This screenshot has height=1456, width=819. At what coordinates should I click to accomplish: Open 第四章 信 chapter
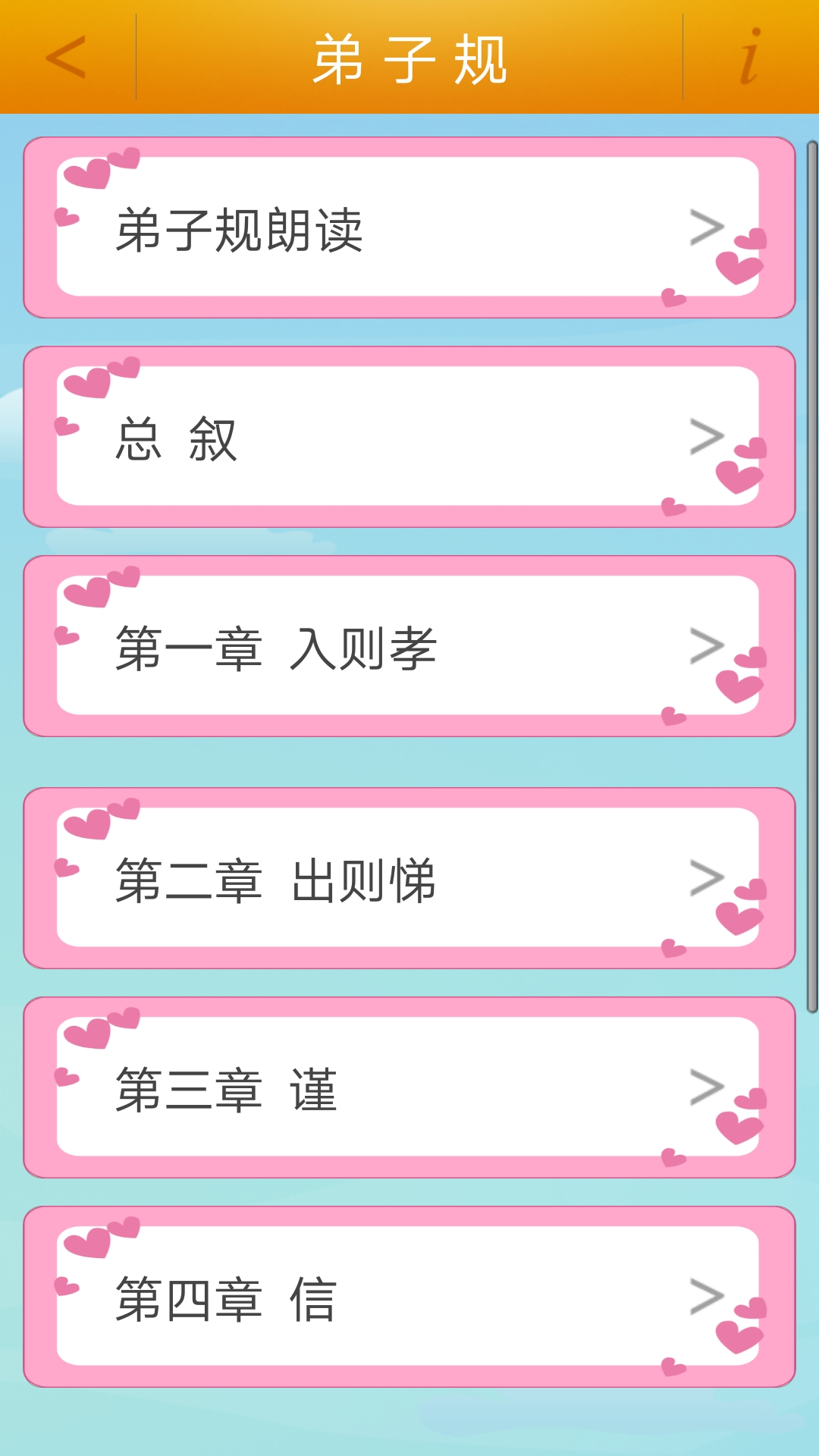pos(409,1297)
